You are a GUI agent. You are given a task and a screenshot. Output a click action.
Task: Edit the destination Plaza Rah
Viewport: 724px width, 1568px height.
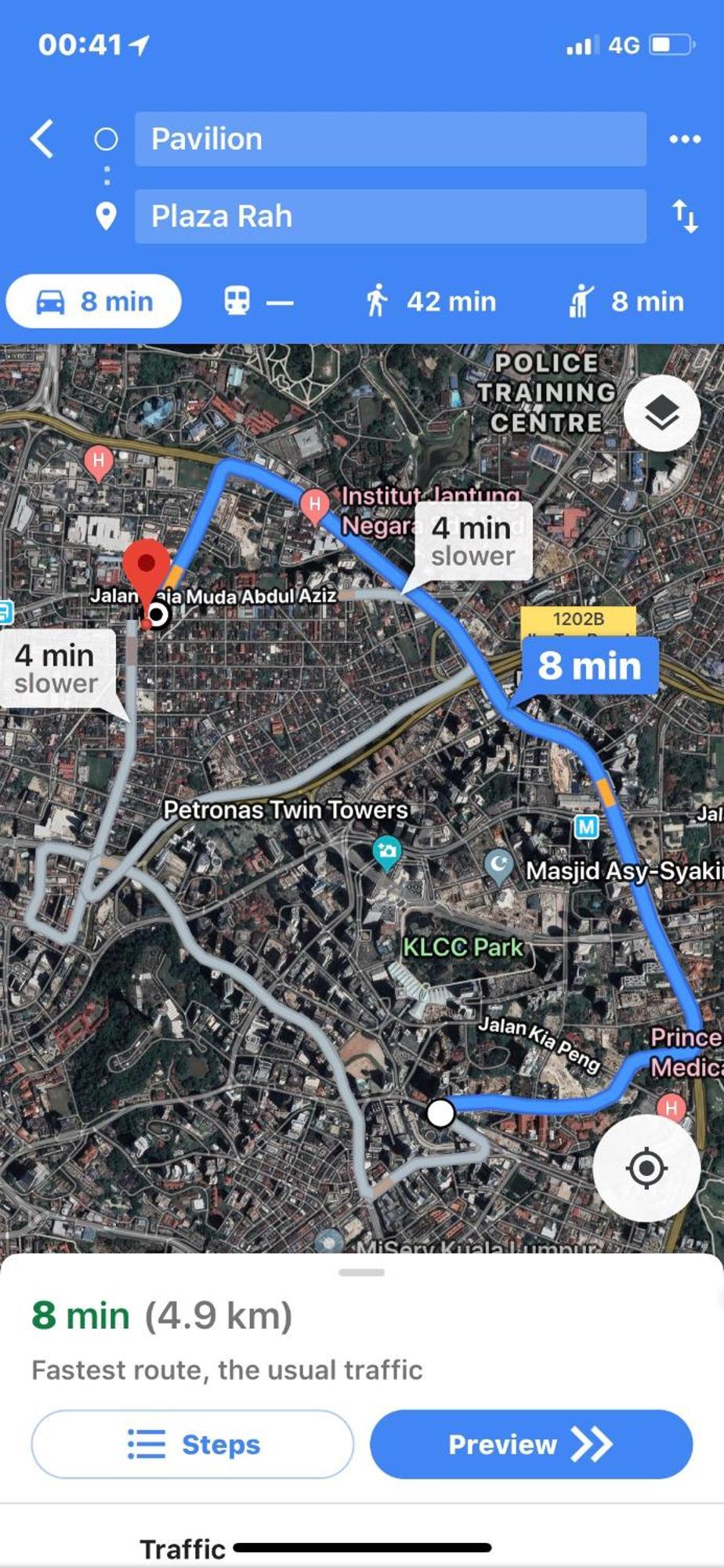click(x=389, y=216)
